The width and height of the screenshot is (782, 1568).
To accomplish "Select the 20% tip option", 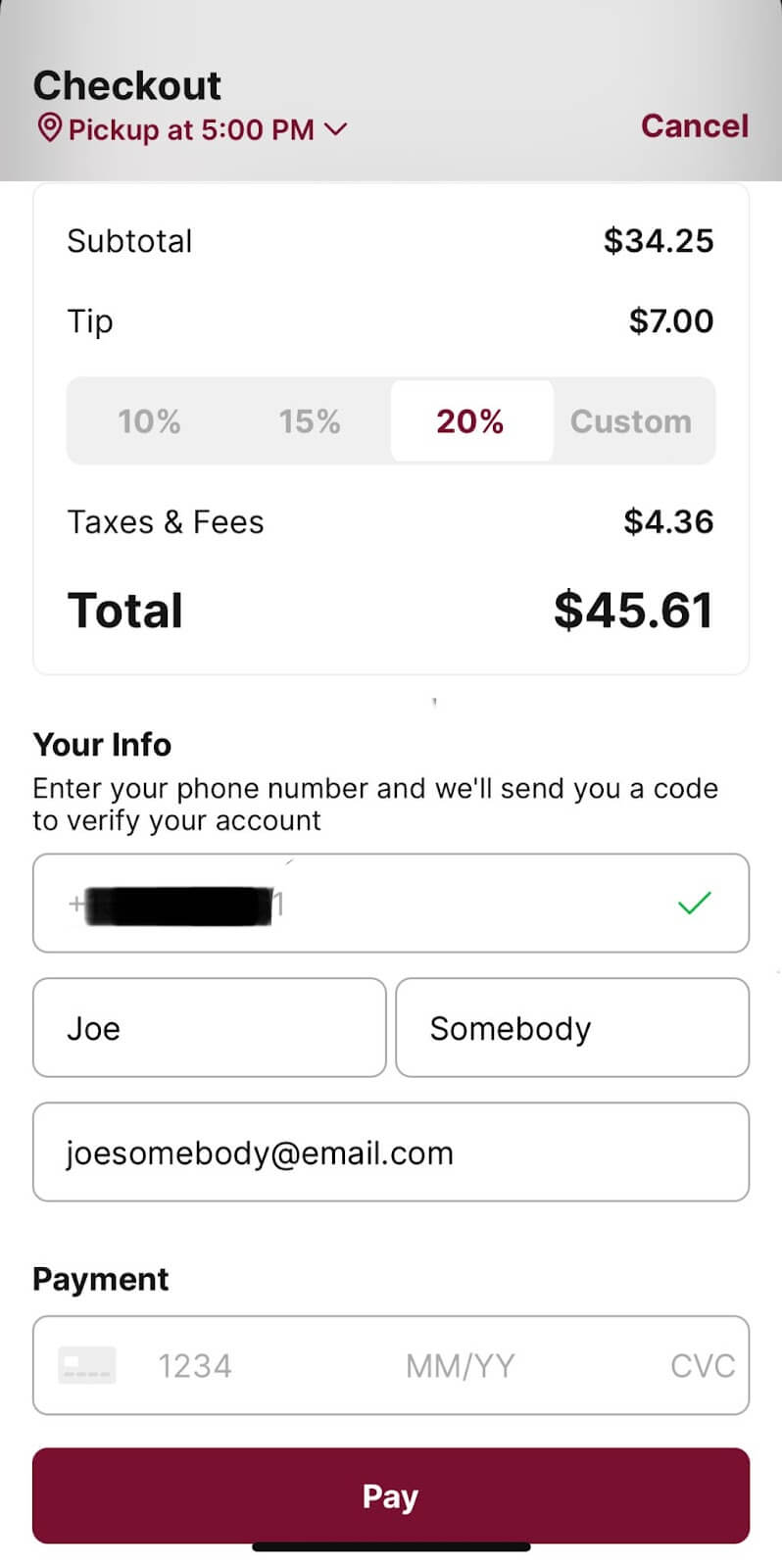I will (x=471, y=421).
